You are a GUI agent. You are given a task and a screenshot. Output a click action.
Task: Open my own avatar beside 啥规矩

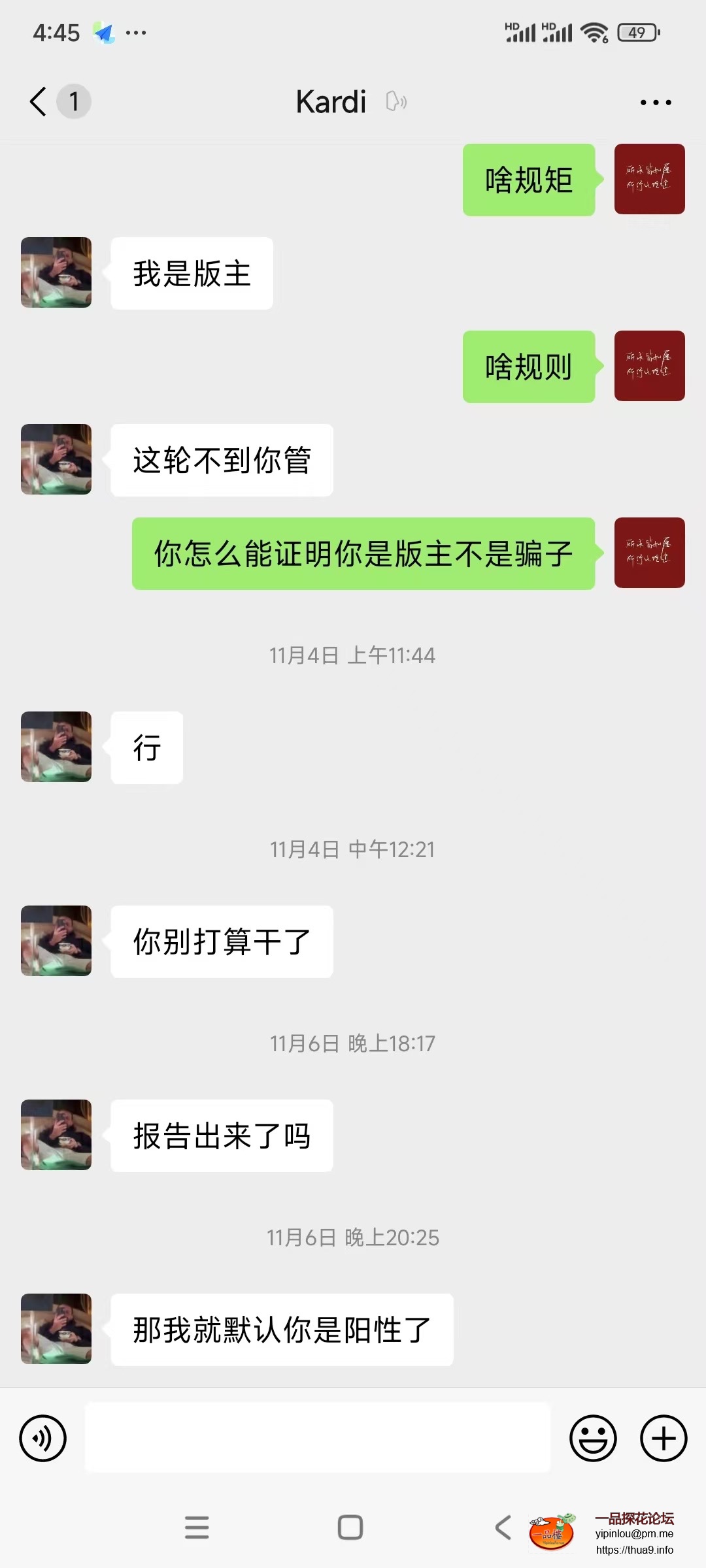click(649, 179)
